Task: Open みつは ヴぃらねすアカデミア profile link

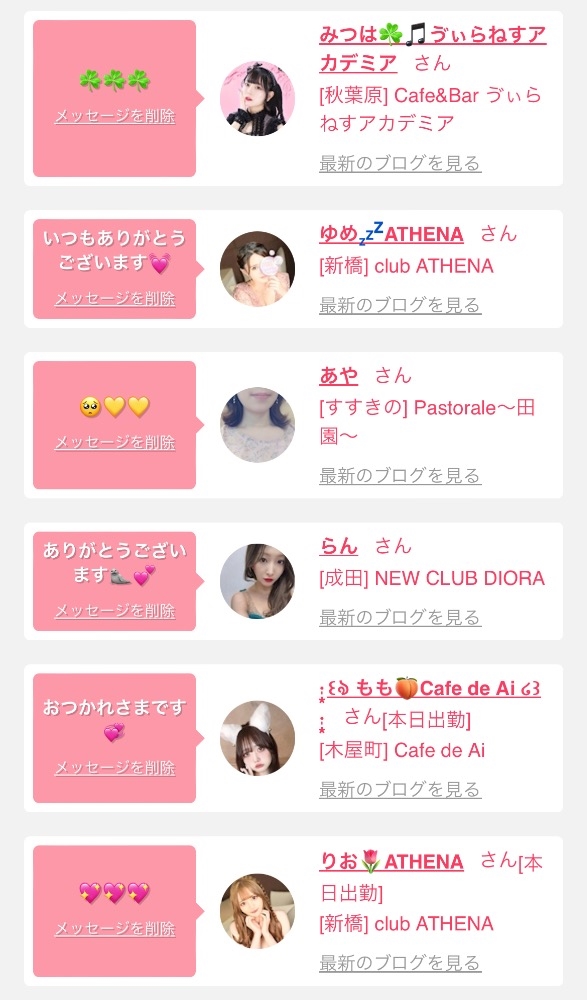Action: pos(433,48)
